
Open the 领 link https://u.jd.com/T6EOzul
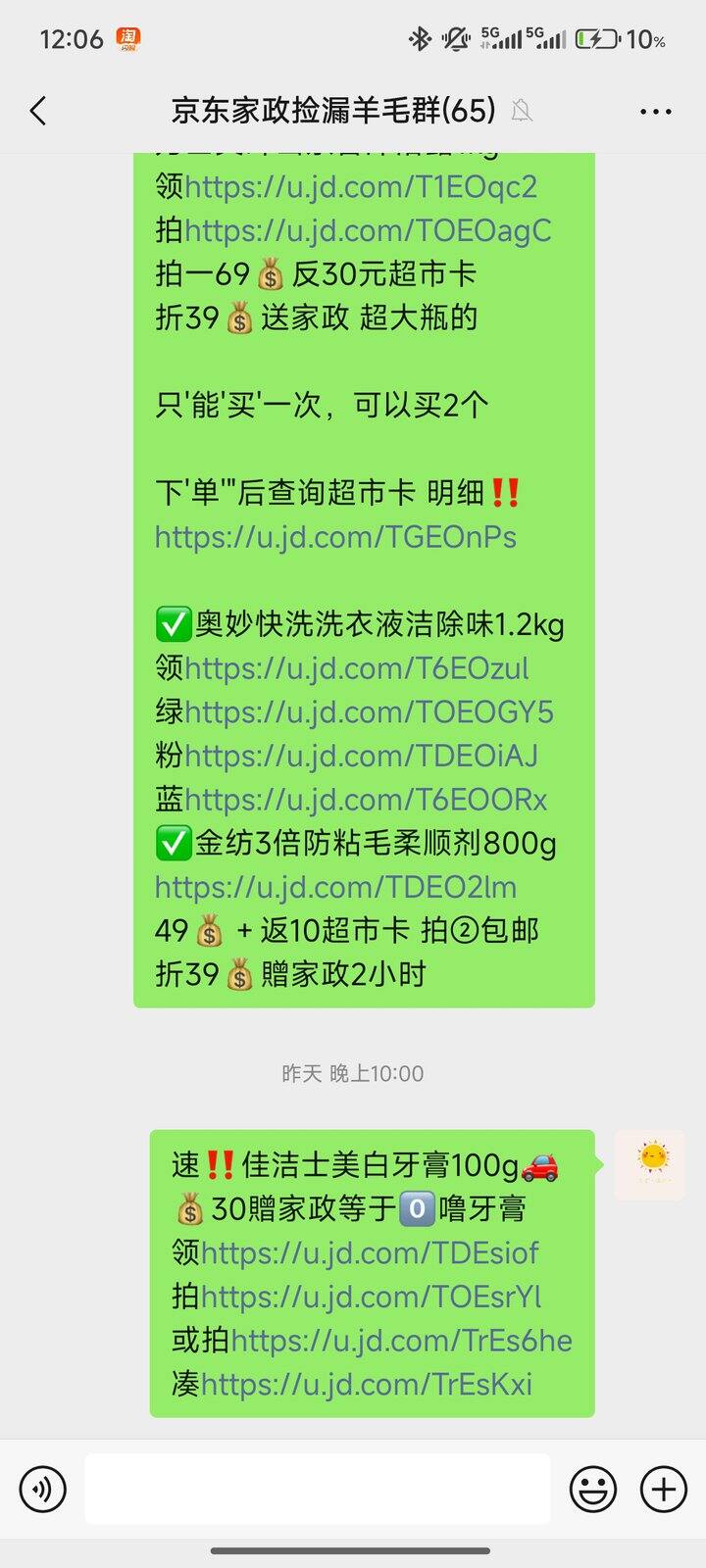click(355, 668)
